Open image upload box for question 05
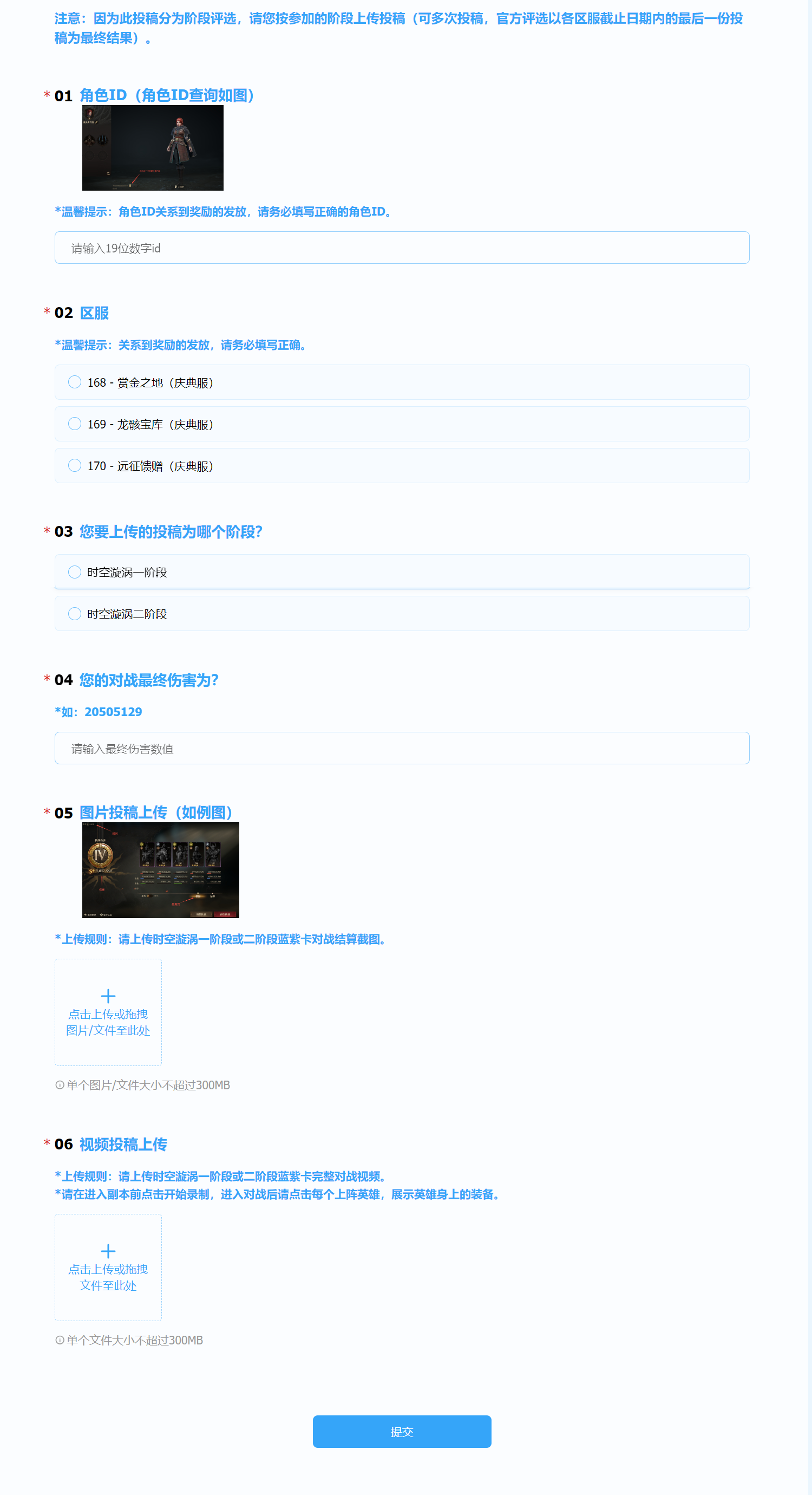812x1495 pixels. click(108, 1012)
